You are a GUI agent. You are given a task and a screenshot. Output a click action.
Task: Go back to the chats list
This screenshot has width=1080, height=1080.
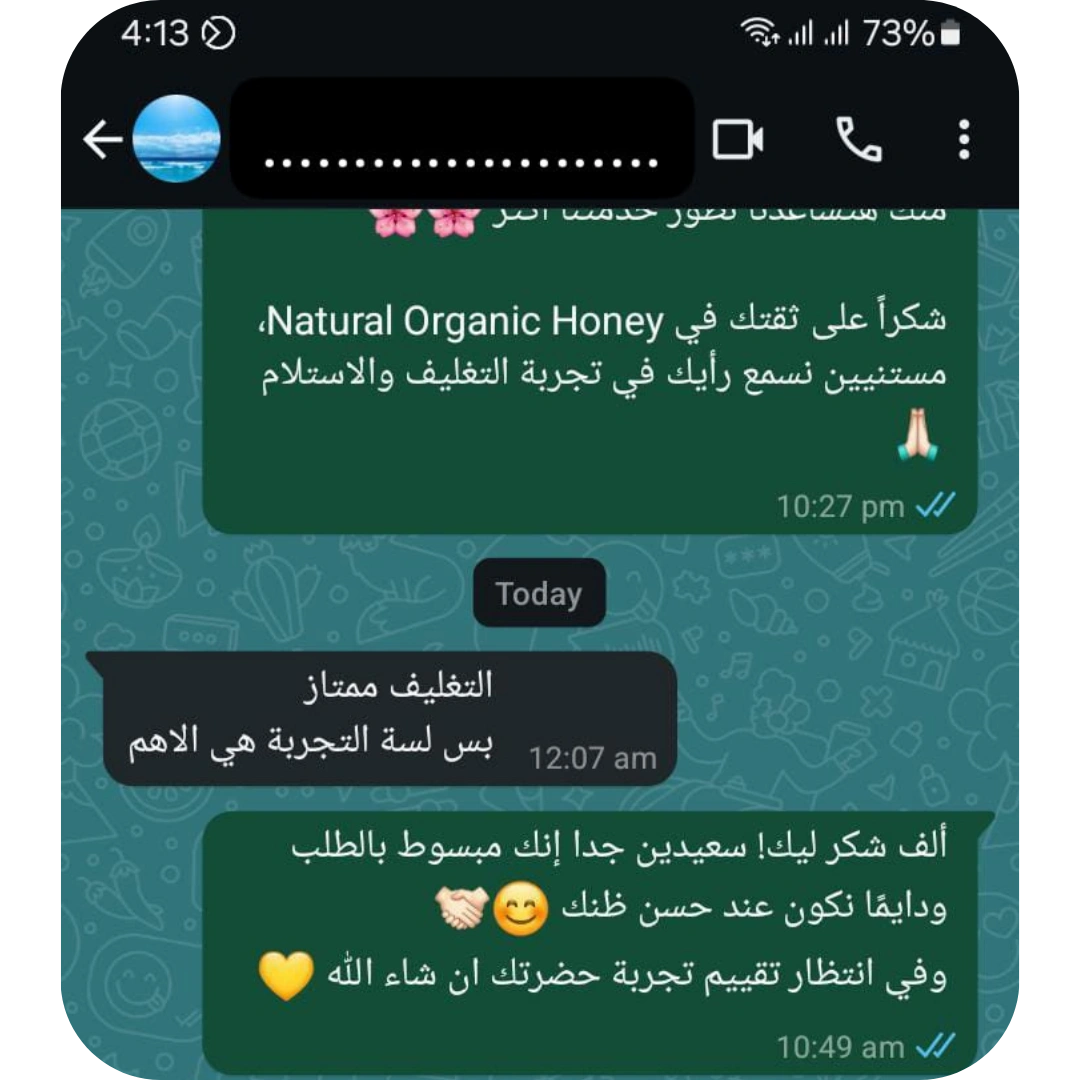pos(102,140)
